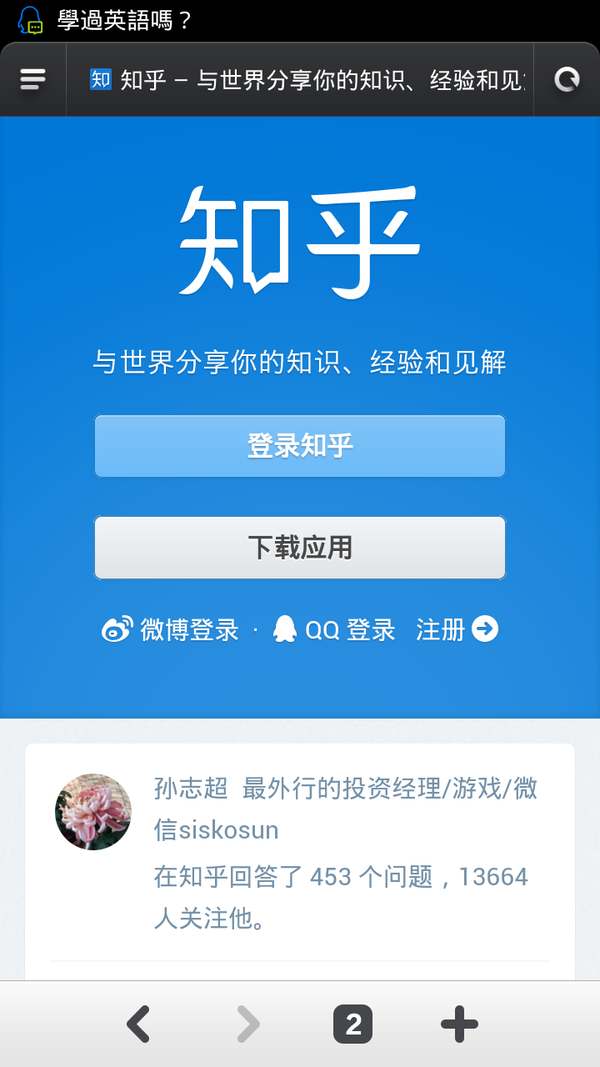Image resolution: width=600 pixels, height=1067 pixels.
Task: Log in with QQ 登录
Action: pyautogui.click(x=335, y=630)
